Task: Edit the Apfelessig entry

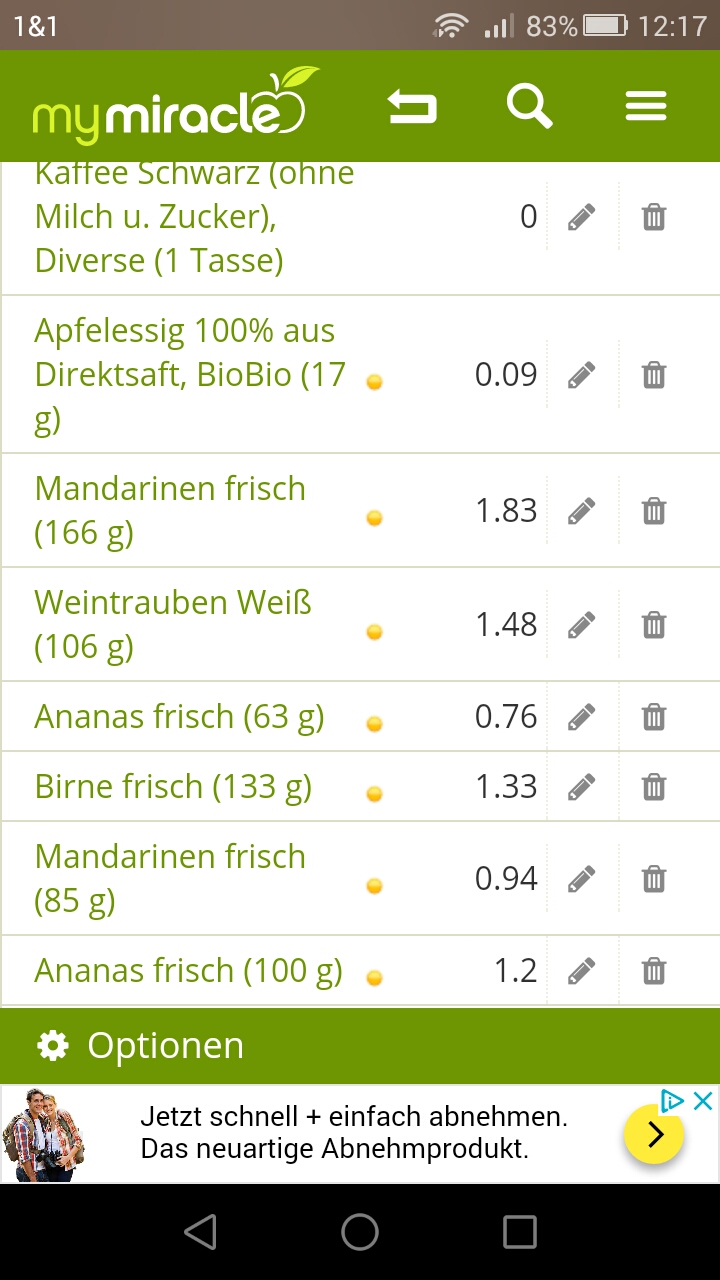Action: click(x=581, y=375)
